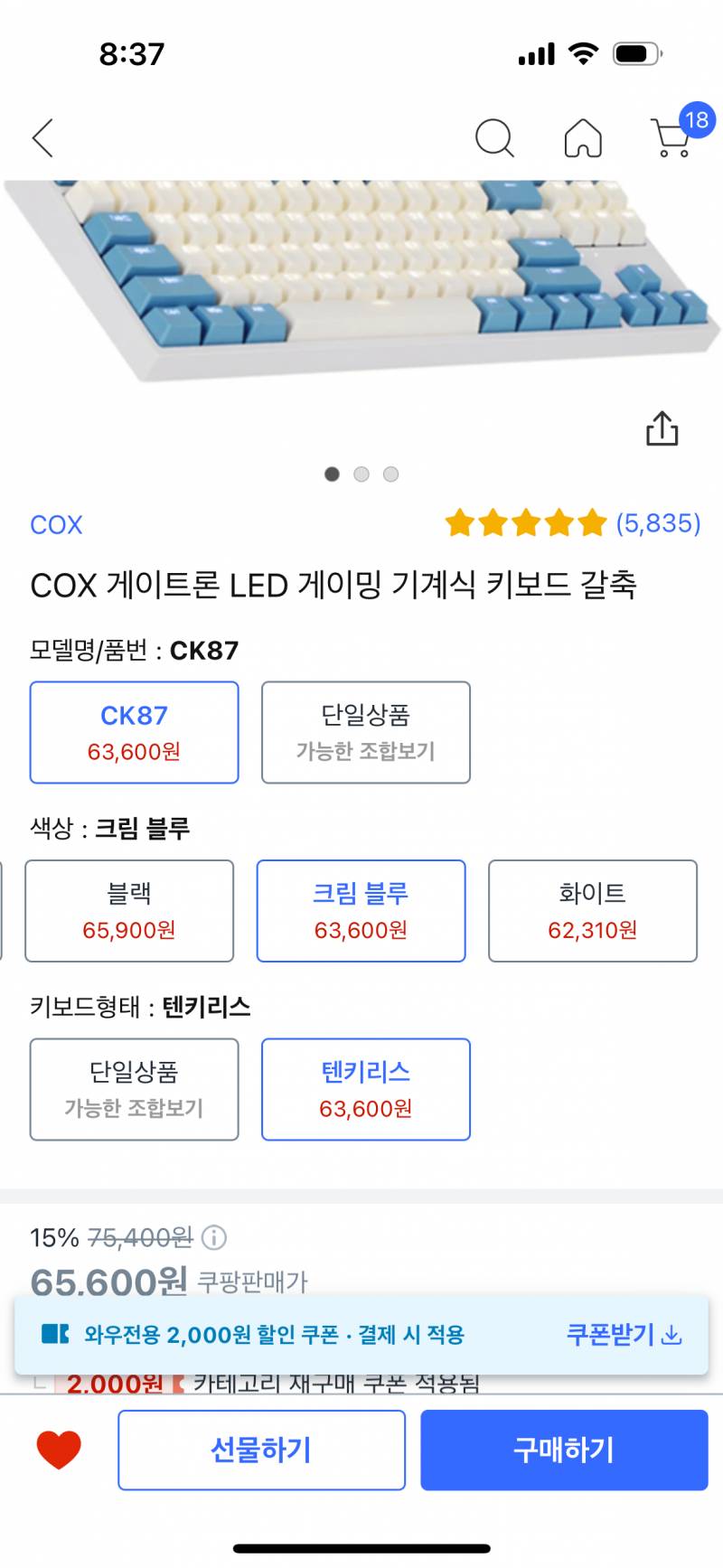Open the COX brand page link
The height and width of the screenshot is (1568, 723).
pos(56,524)
